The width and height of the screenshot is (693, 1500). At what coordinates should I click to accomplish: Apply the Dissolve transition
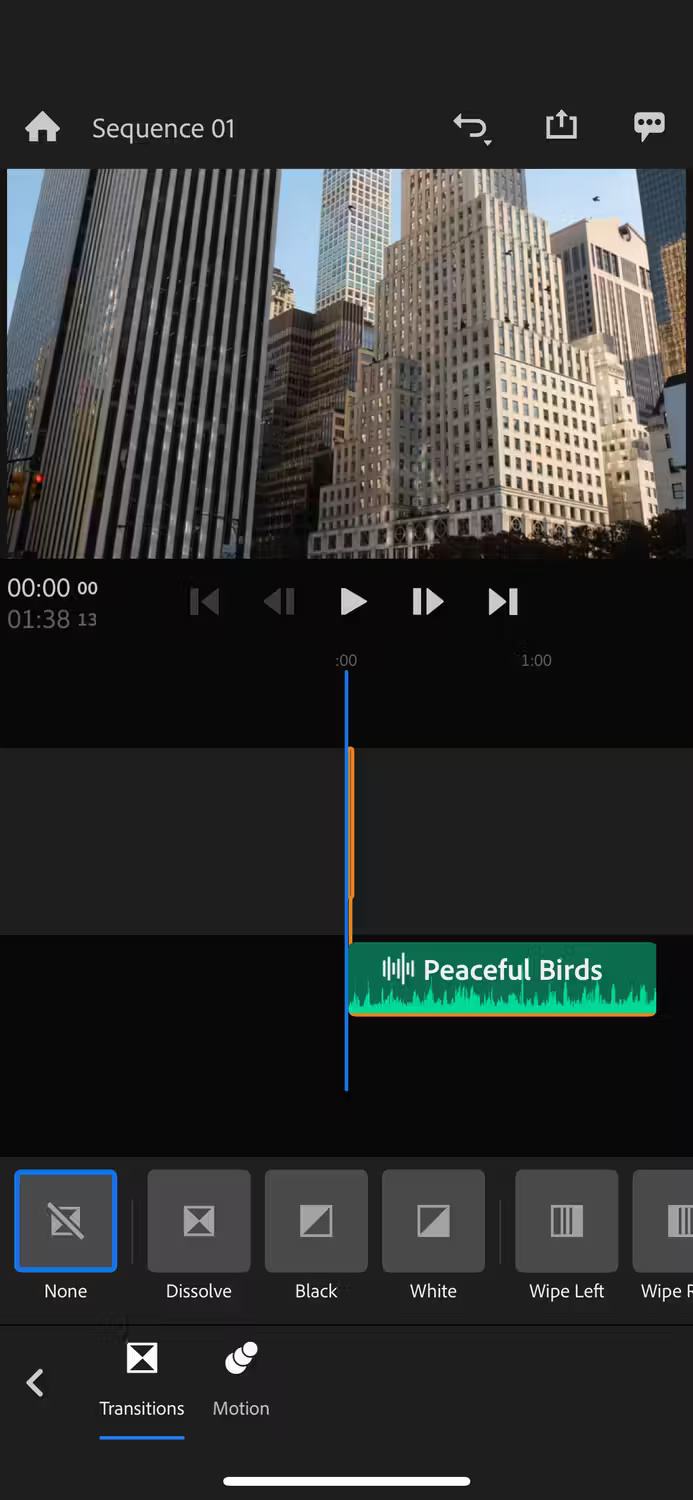tap(199, 1221)
